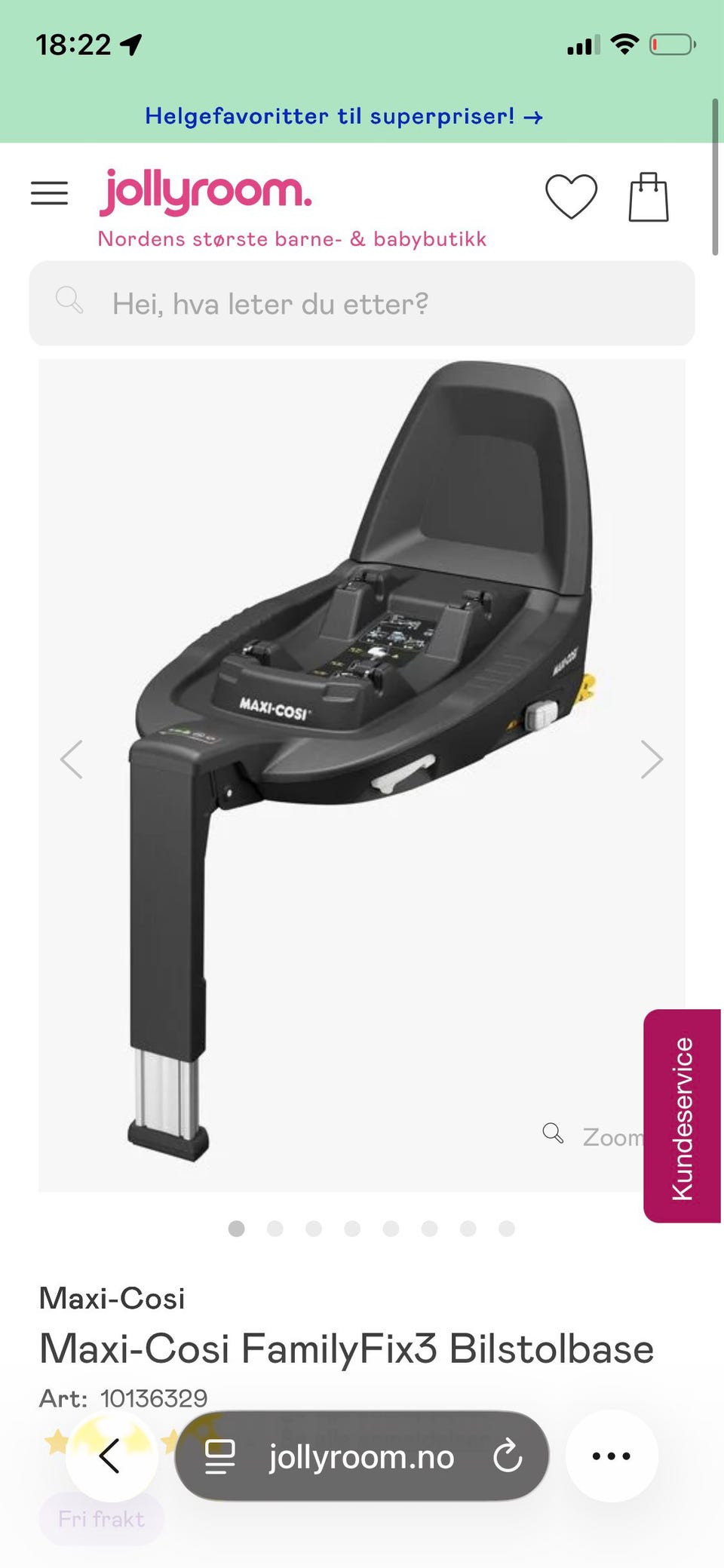Image resolution: width=724 pixels, height=1568 pixels.
Task: Go to the jollyroom home page via the logo
Action: (205, 192)
